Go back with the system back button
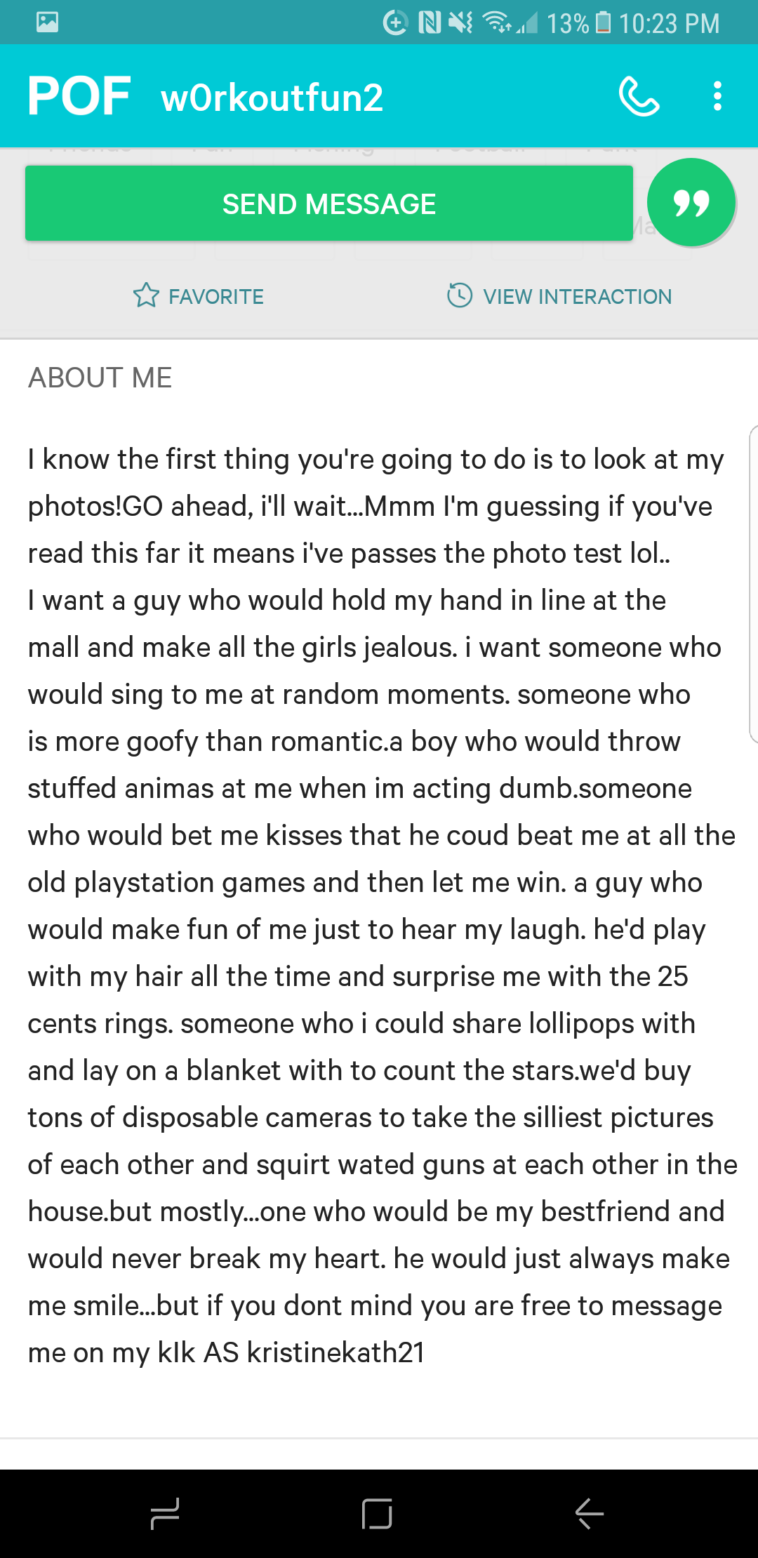This screenshot has width=758, height=1558. click(x=589, y=1514)
